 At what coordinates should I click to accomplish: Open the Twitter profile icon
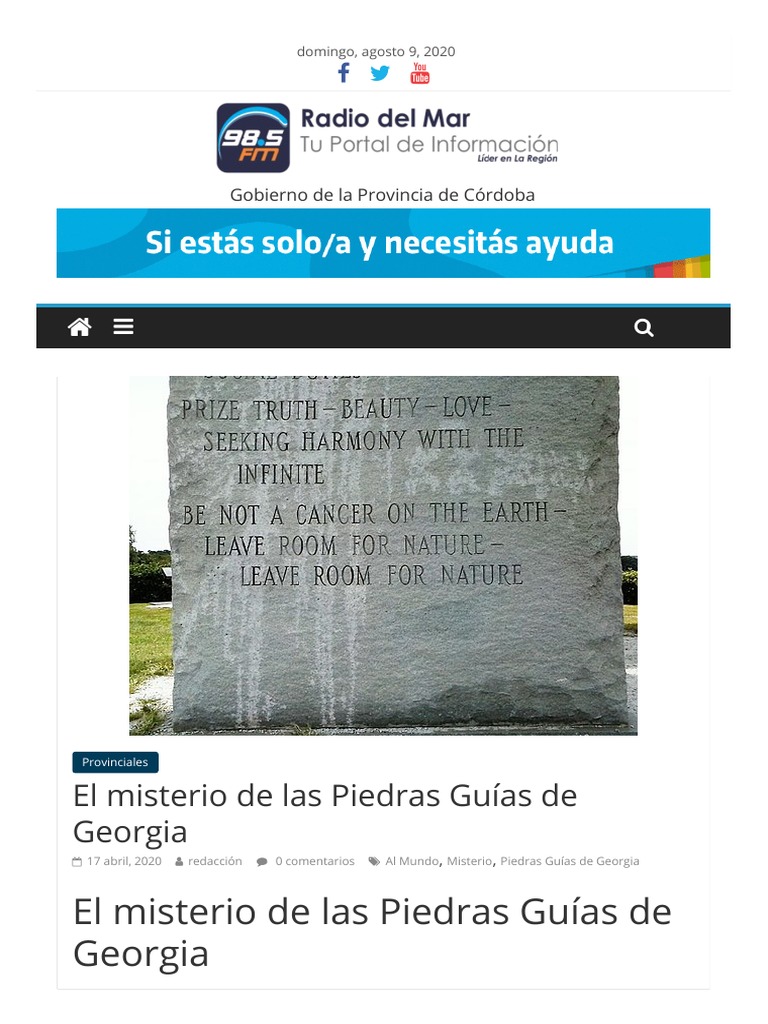pos(380,73)
